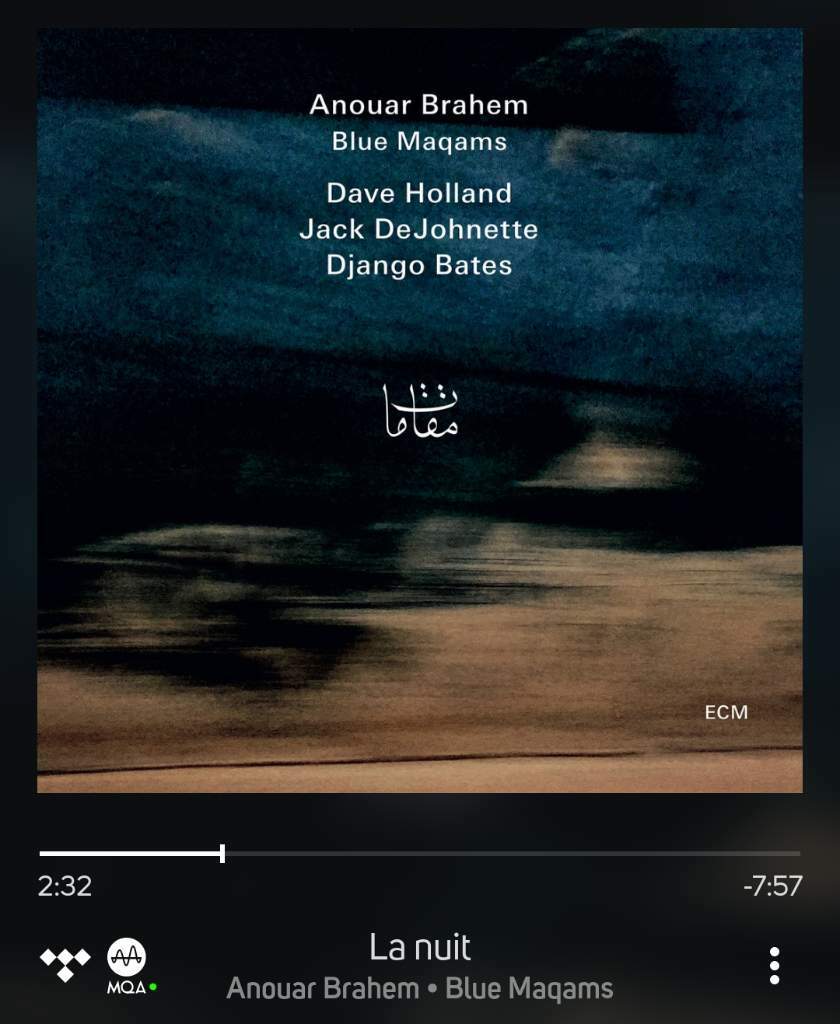Viewport: 840px width, 1024px height.
Task: Open Anouar Brahem • Blue Maqams link
Action: pos(420,989)
